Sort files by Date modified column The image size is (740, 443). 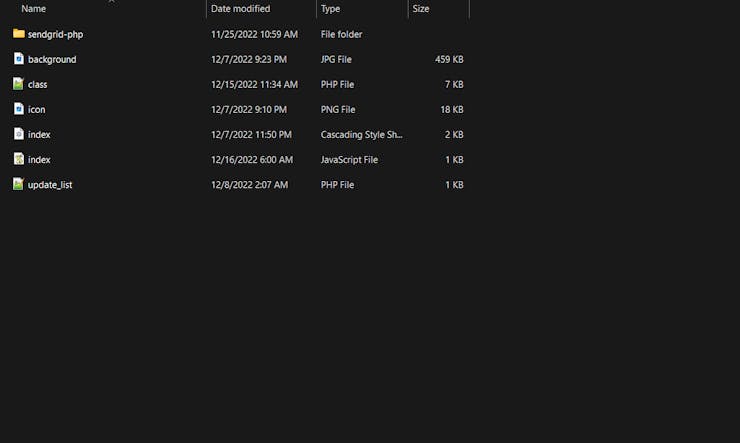point(240,8)
